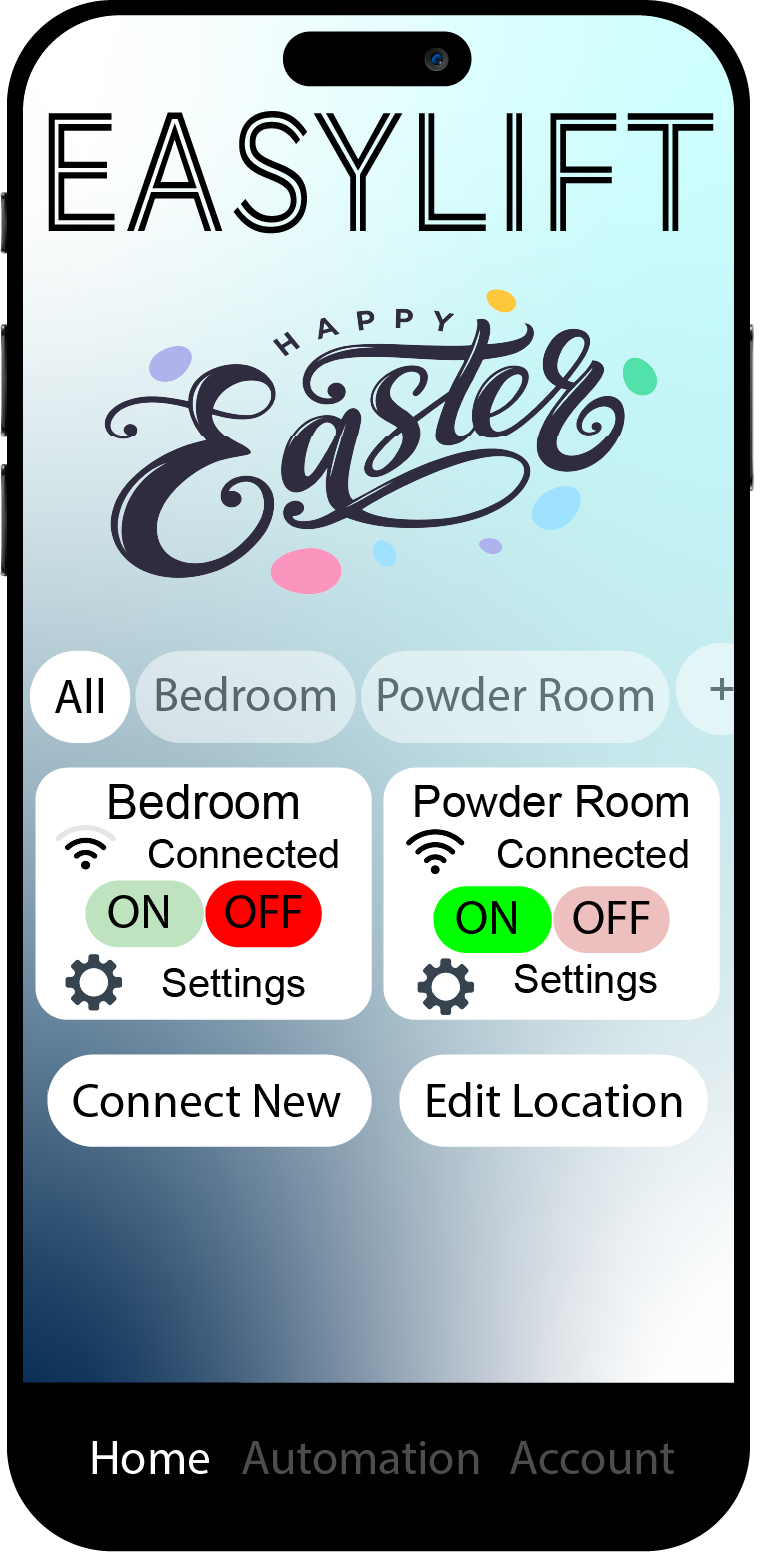Tap the red OFF button for Bedroom

pos(263,913)
